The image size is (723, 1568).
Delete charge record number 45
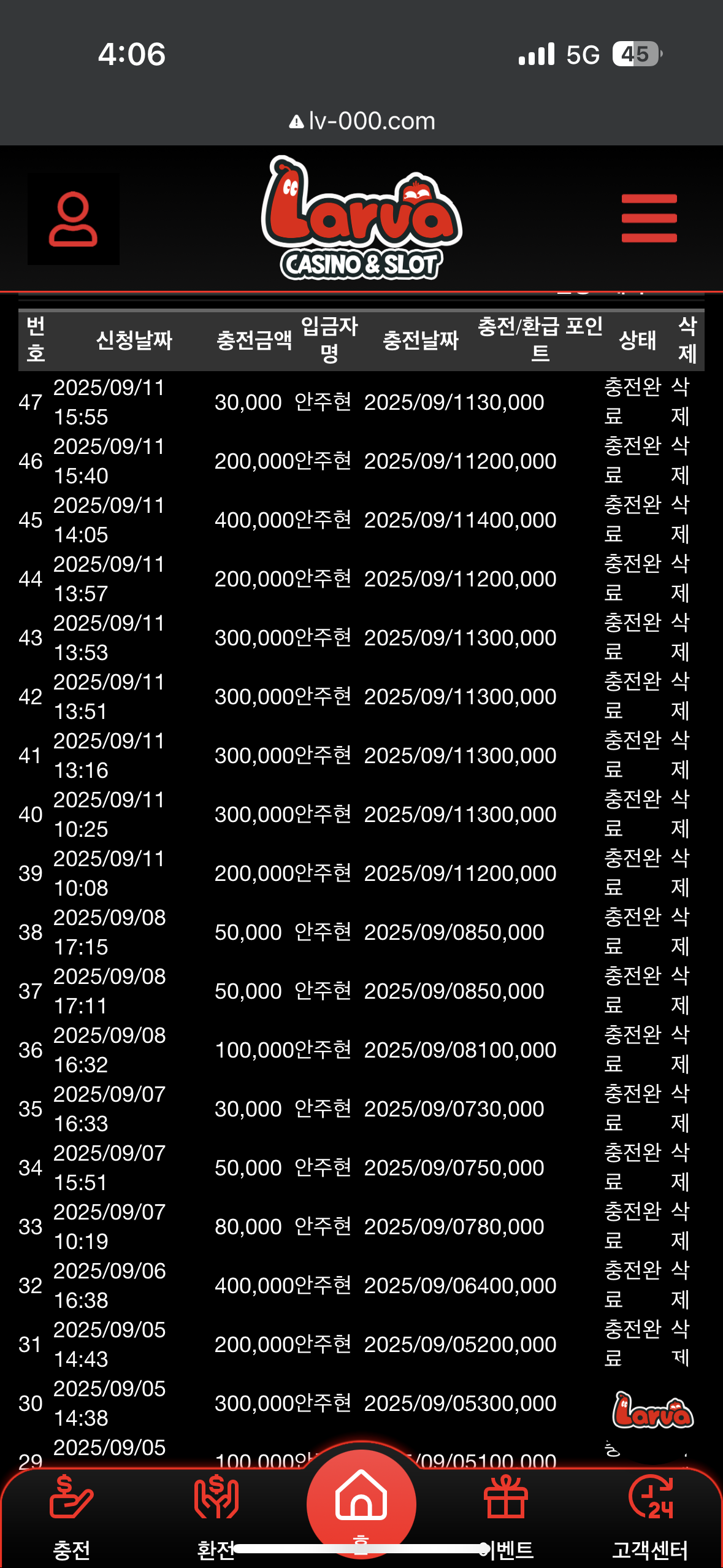[680, 520]
